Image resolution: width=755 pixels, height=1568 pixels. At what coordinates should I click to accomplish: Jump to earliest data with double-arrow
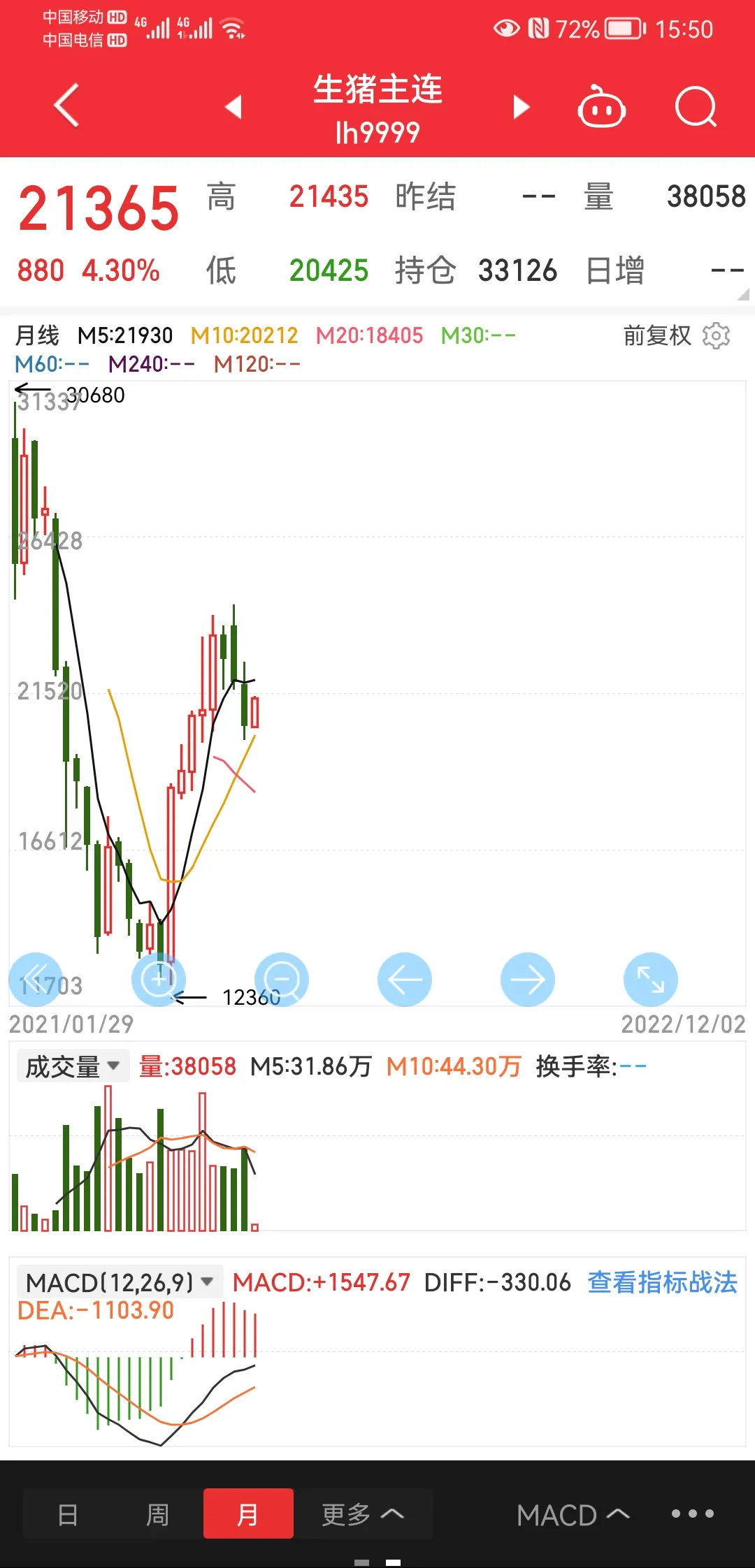point(36,980)
